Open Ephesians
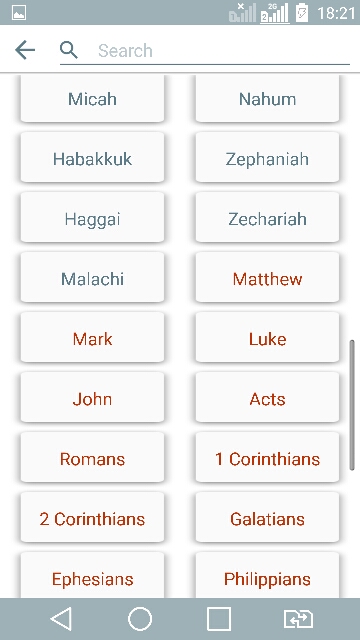This screenshot has height=640, width=360. [x=92, y=575]
